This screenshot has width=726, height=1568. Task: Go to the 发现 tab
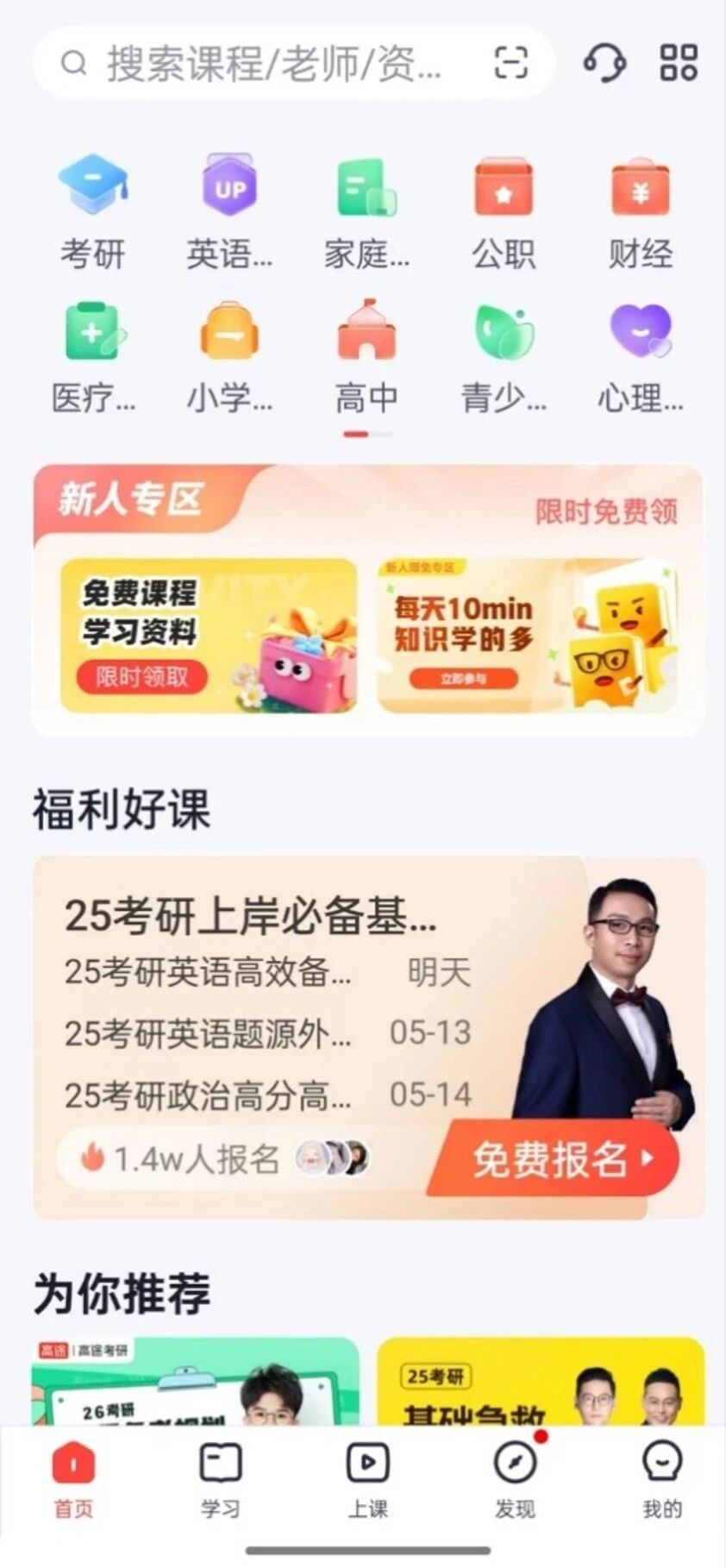(515, 1478)
